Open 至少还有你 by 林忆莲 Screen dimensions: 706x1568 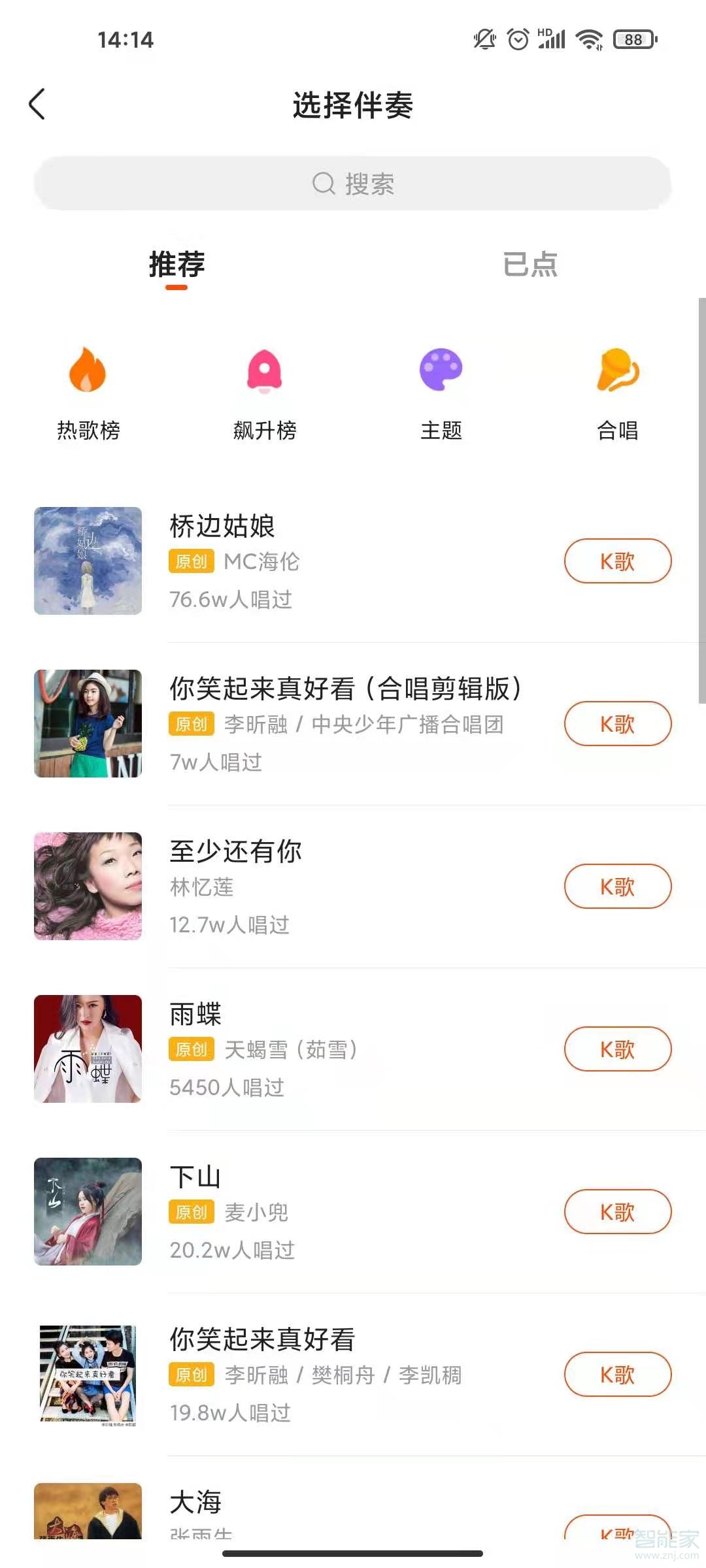point(327,886)
